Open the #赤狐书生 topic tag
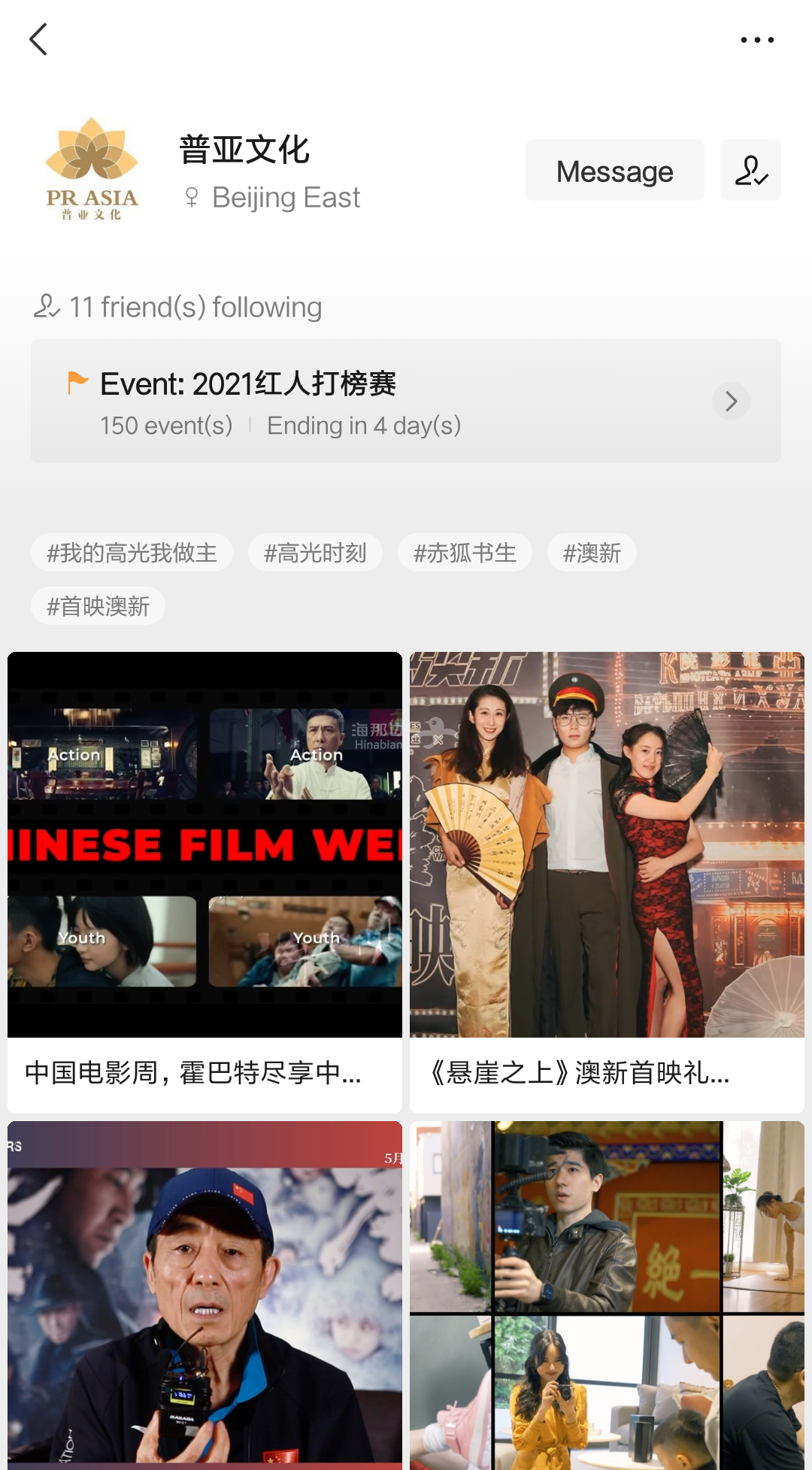The width and height of the screenshot is (812, 1470). pos(465,553)
